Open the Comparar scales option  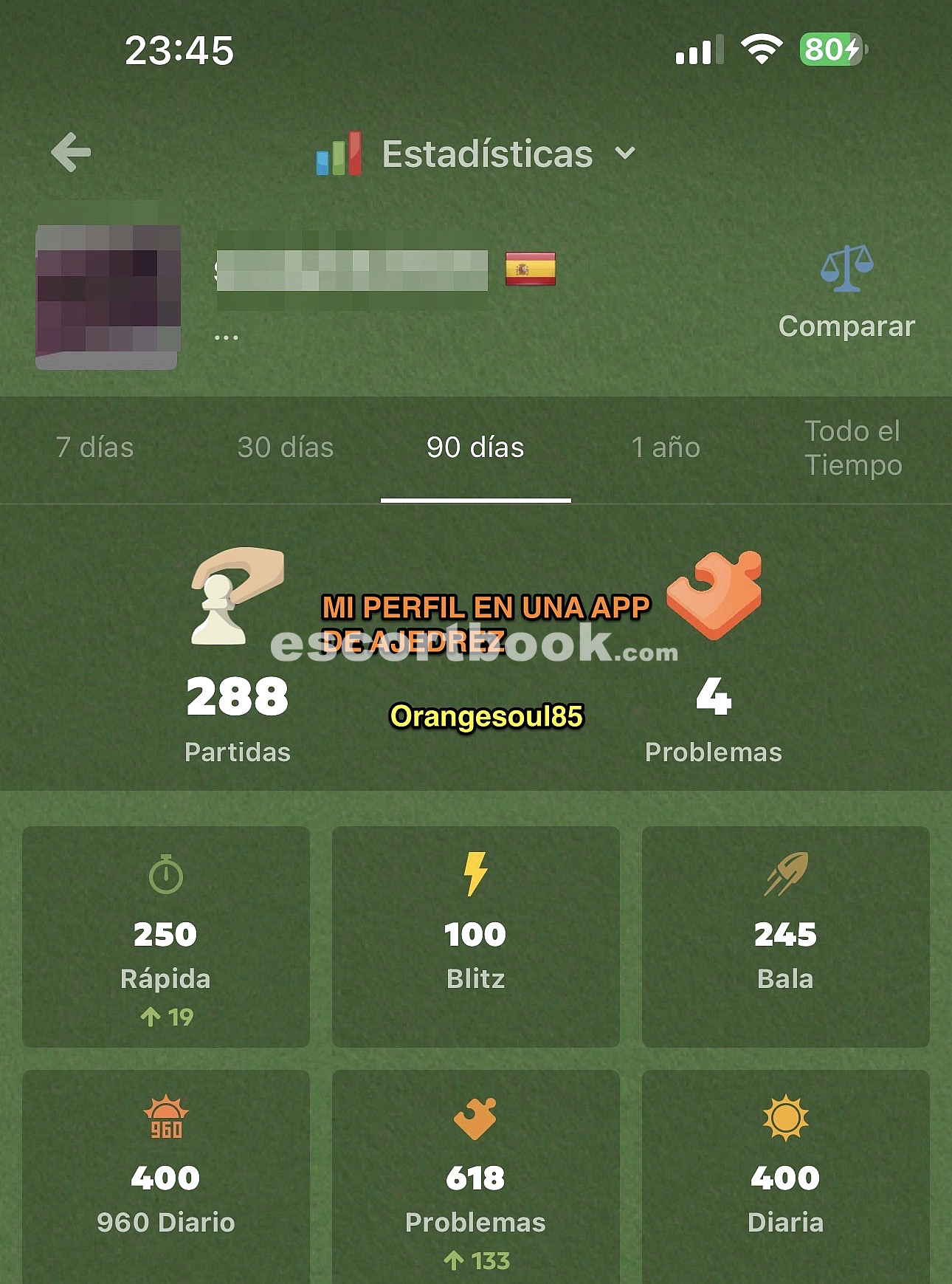pos(846,292)
